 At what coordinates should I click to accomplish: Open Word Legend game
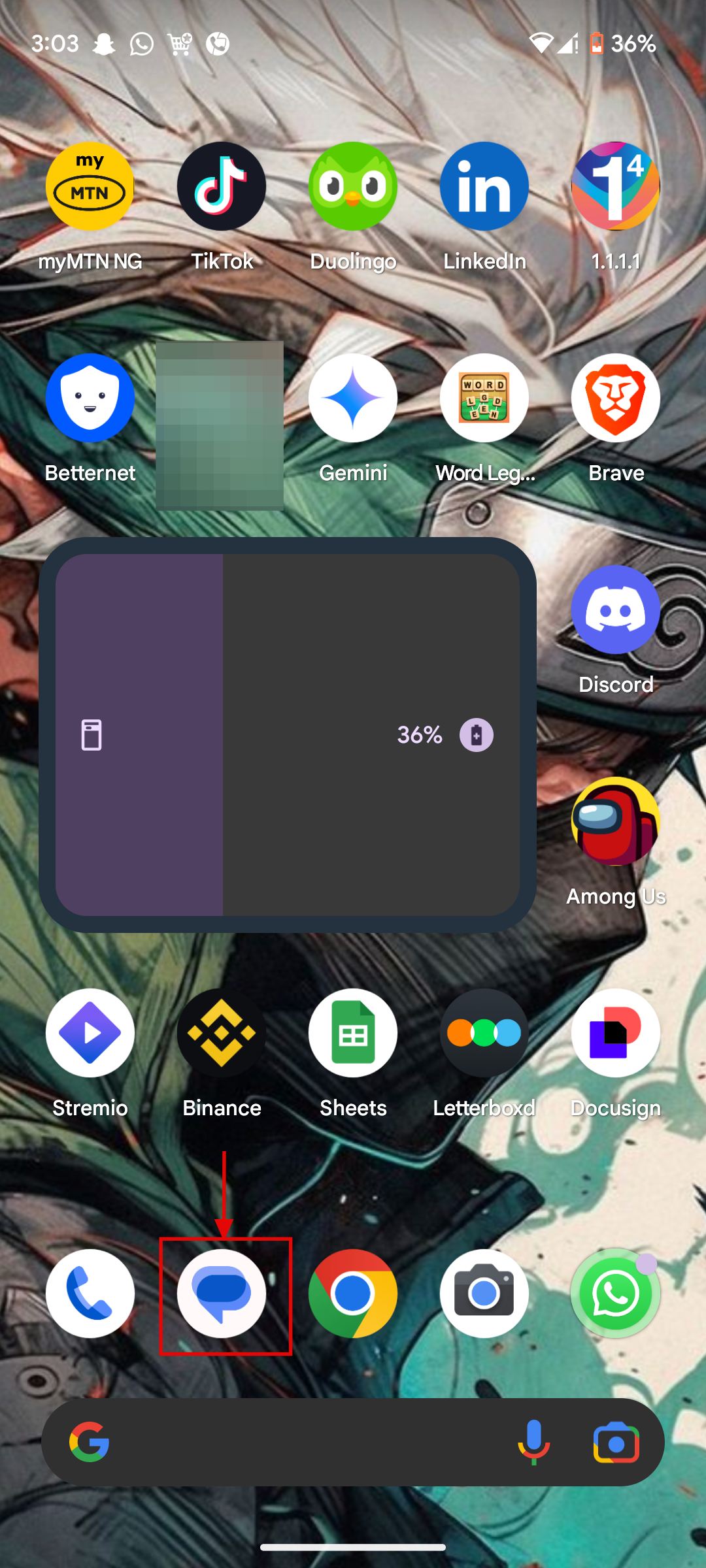[484, 399]
